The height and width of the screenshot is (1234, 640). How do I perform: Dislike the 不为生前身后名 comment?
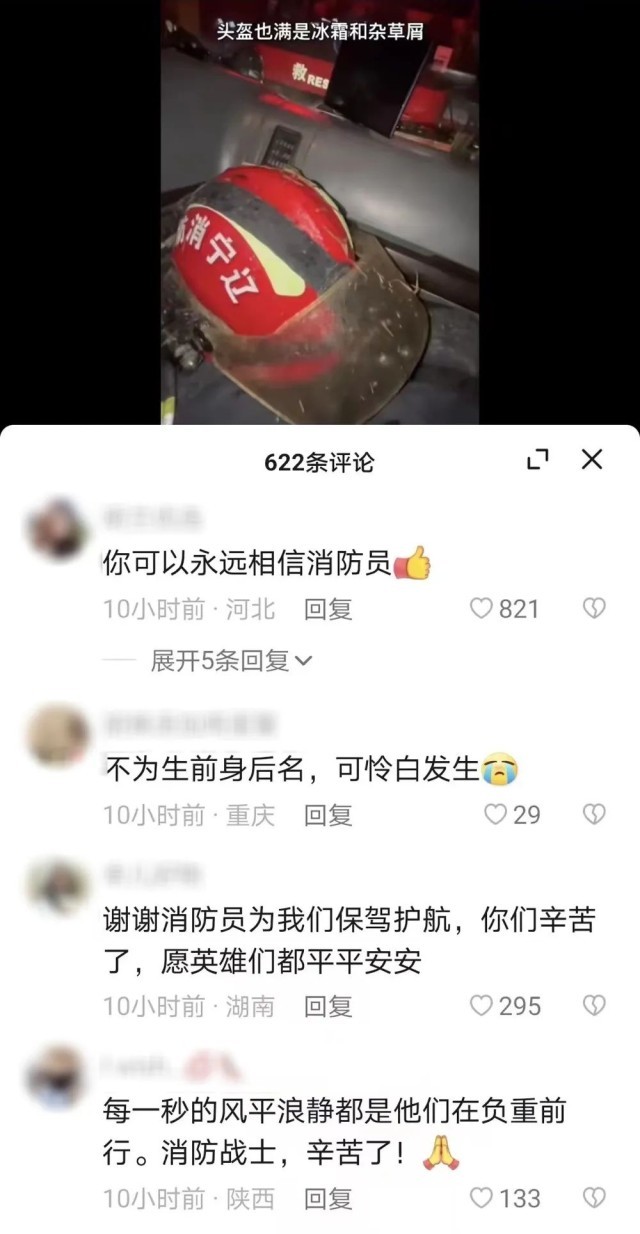[594, 815]
